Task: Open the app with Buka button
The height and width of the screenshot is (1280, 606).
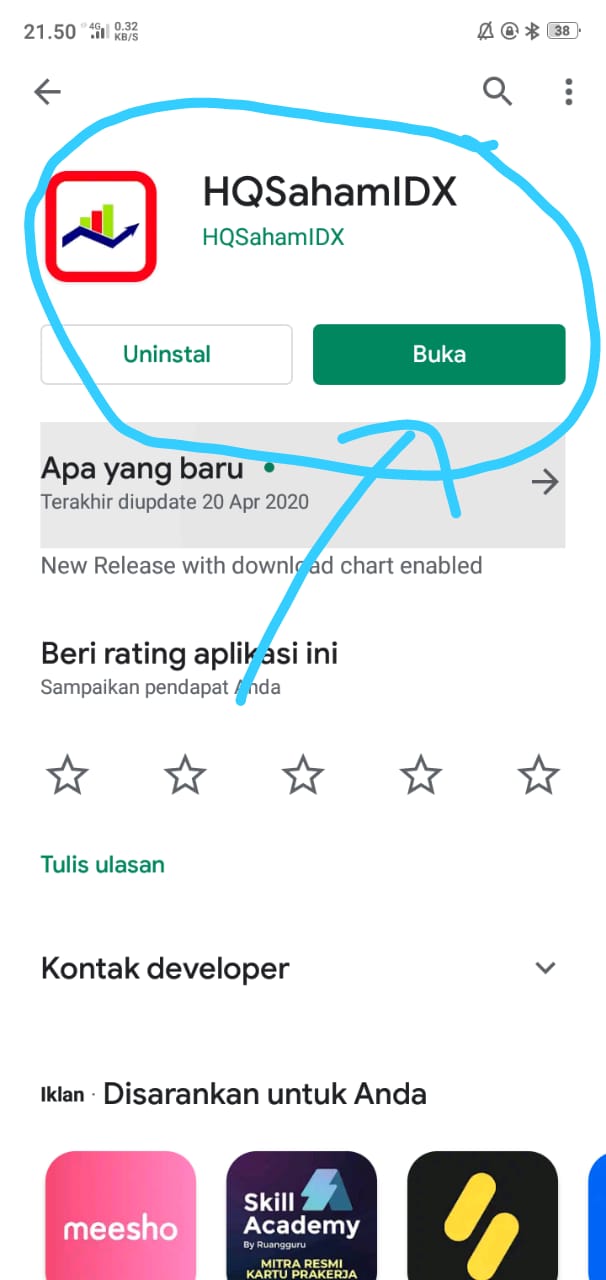Action: click(439, 354)
